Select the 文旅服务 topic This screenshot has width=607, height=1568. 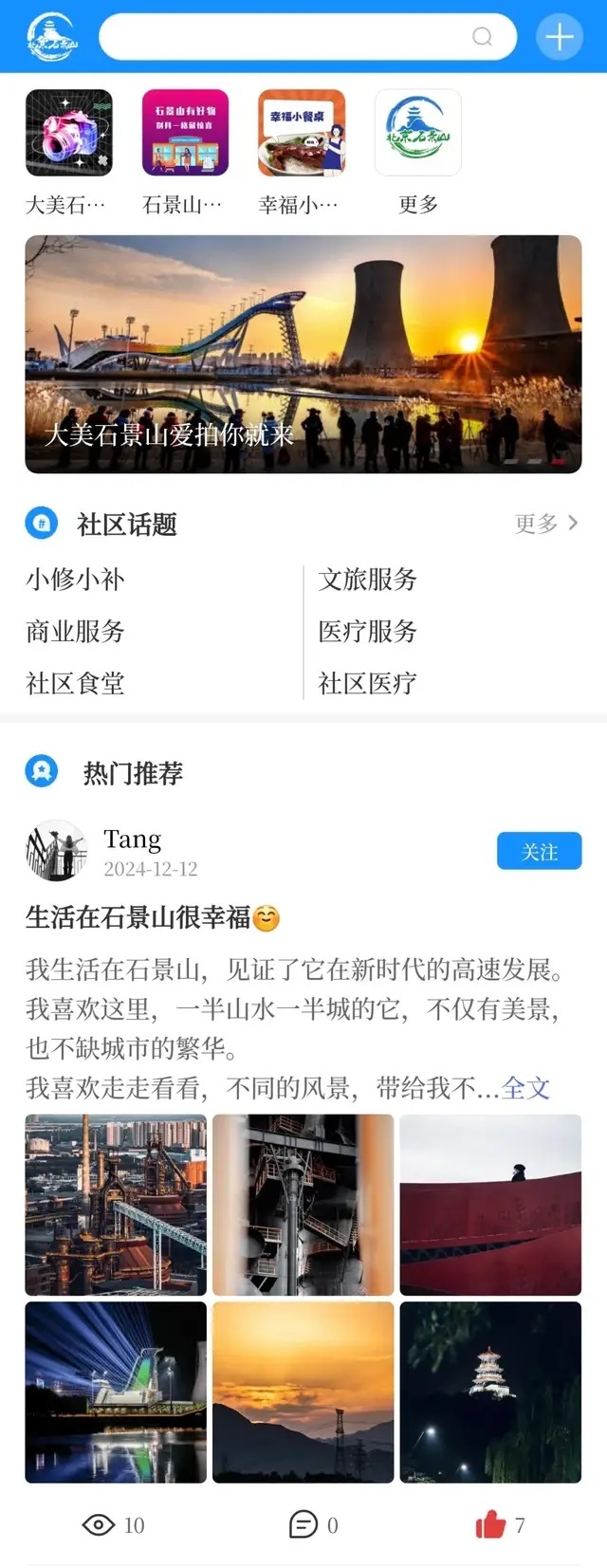tap(368, 580)
